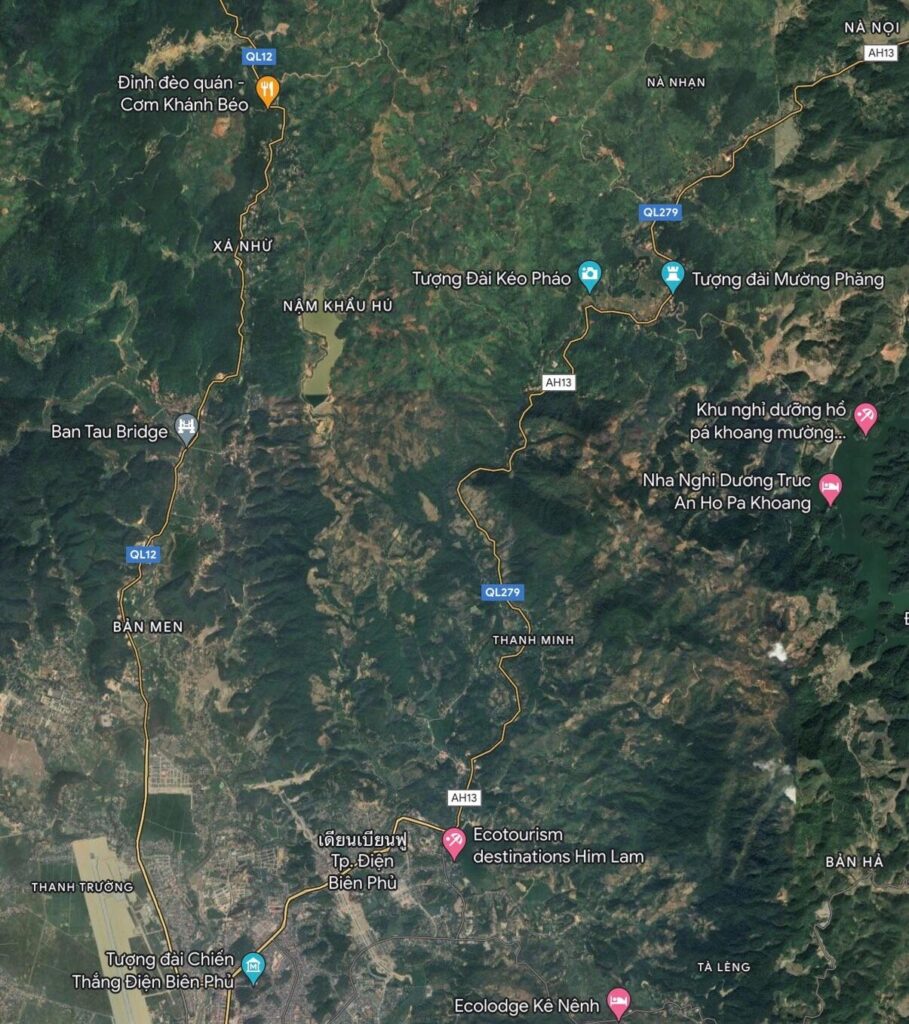Select Khu nghỉ dưỡng hồ pá khoang pin

[x=865, y=415]
